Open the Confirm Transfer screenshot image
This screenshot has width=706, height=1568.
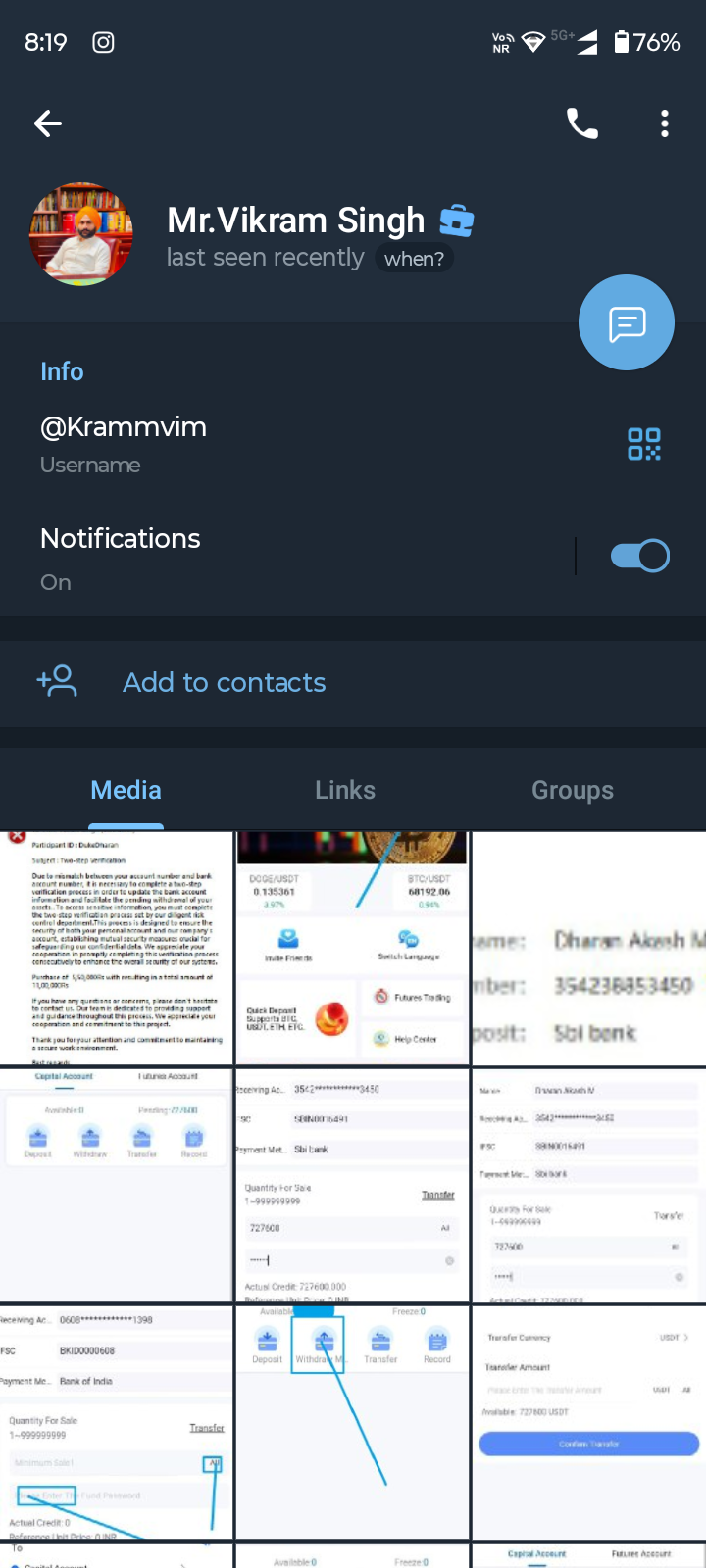tap(589, 1421)
